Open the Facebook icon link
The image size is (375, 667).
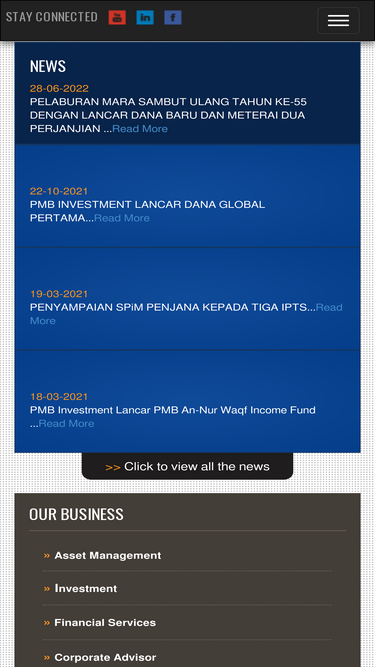coord(173,17)
